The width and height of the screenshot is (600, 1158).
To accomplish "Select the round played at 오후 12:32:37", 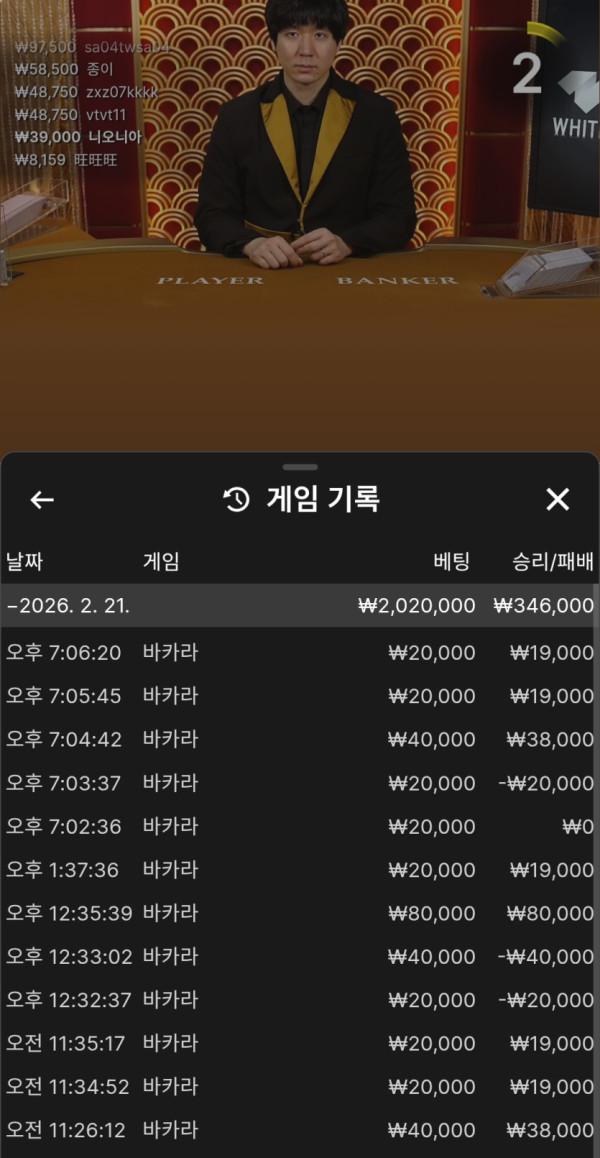I will tap(300, 1000).
